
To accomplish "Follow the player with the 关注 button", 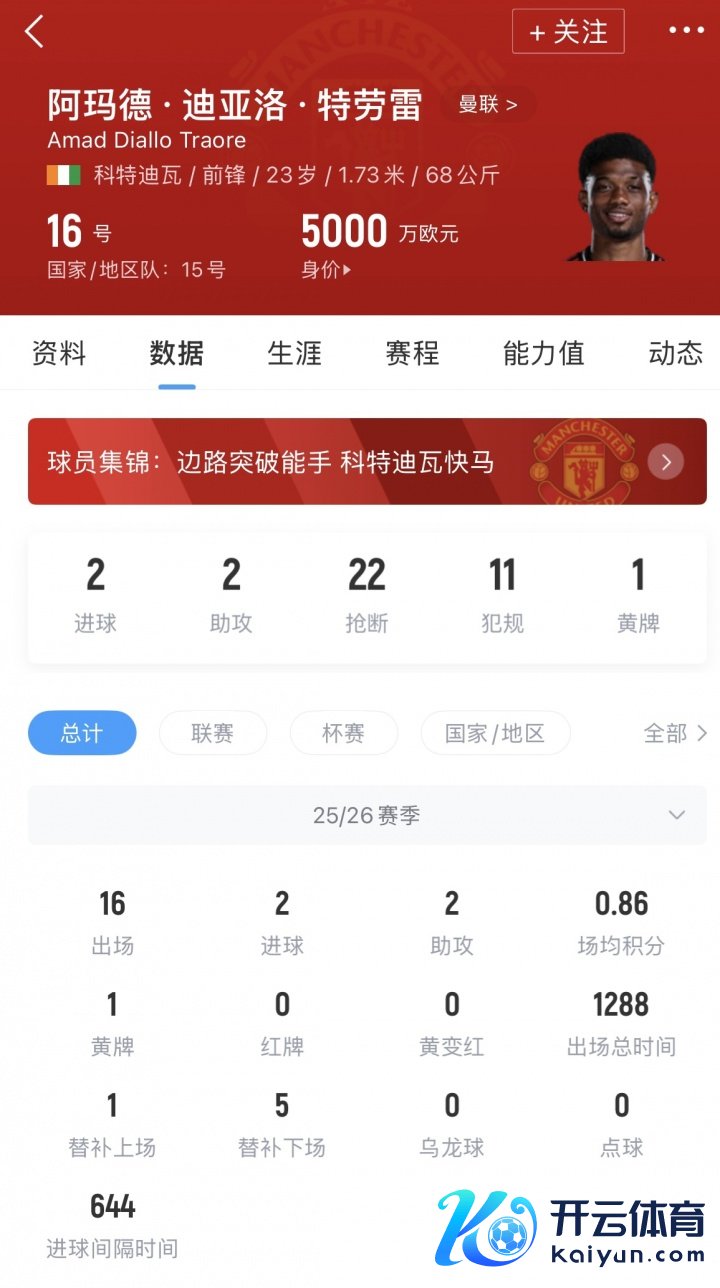I will (568, 32).
